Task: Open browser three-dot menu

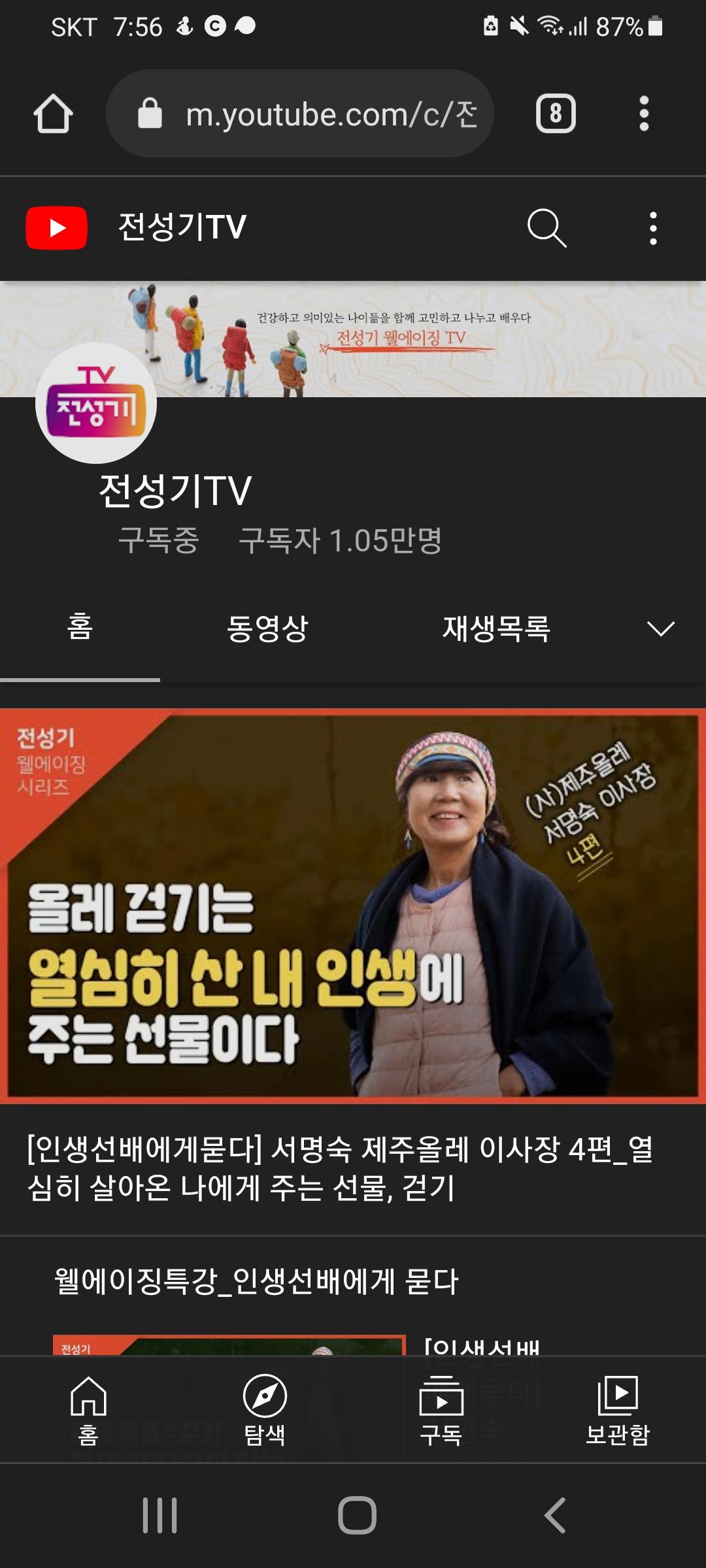Action: [644, 114]
